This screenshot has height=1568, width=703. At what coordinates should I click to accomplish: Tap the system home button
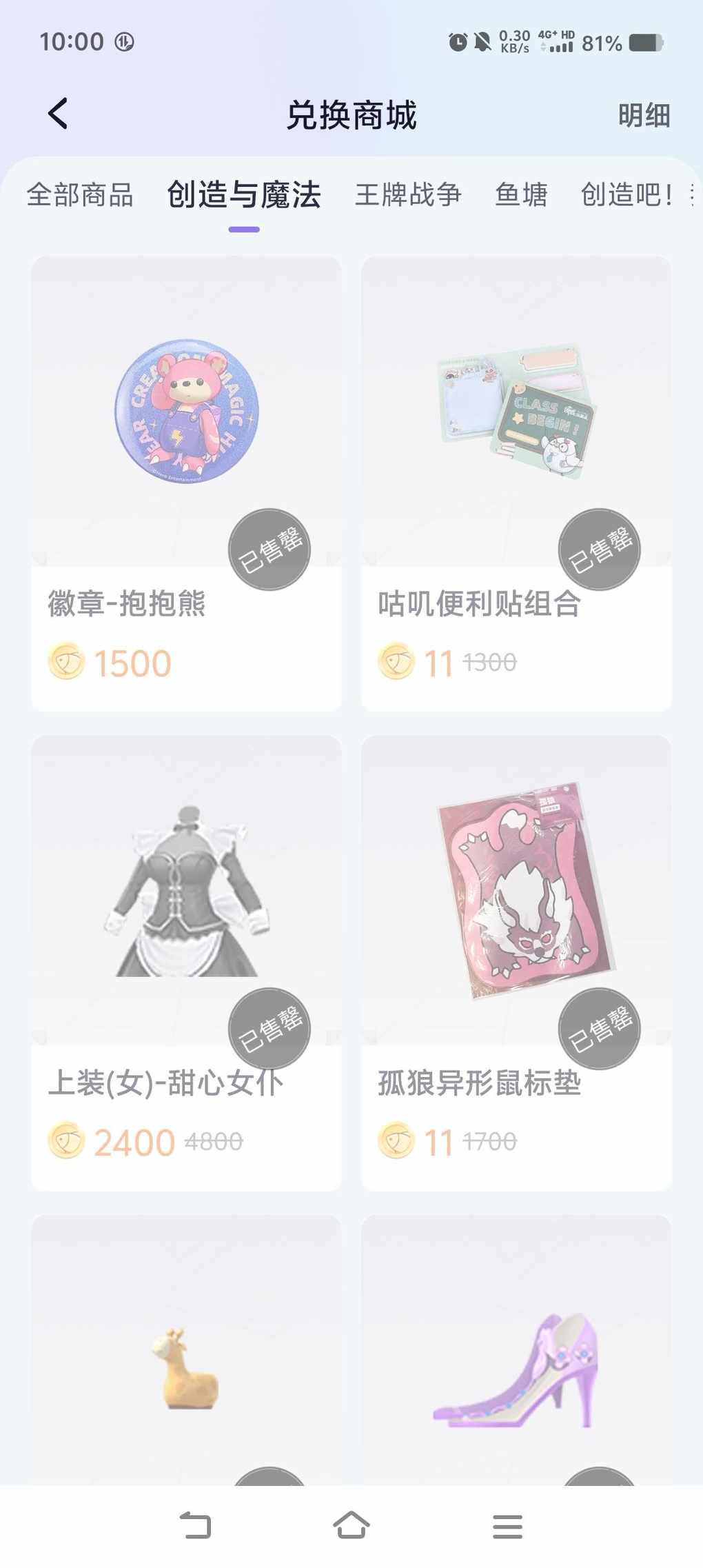(351, 1525)
